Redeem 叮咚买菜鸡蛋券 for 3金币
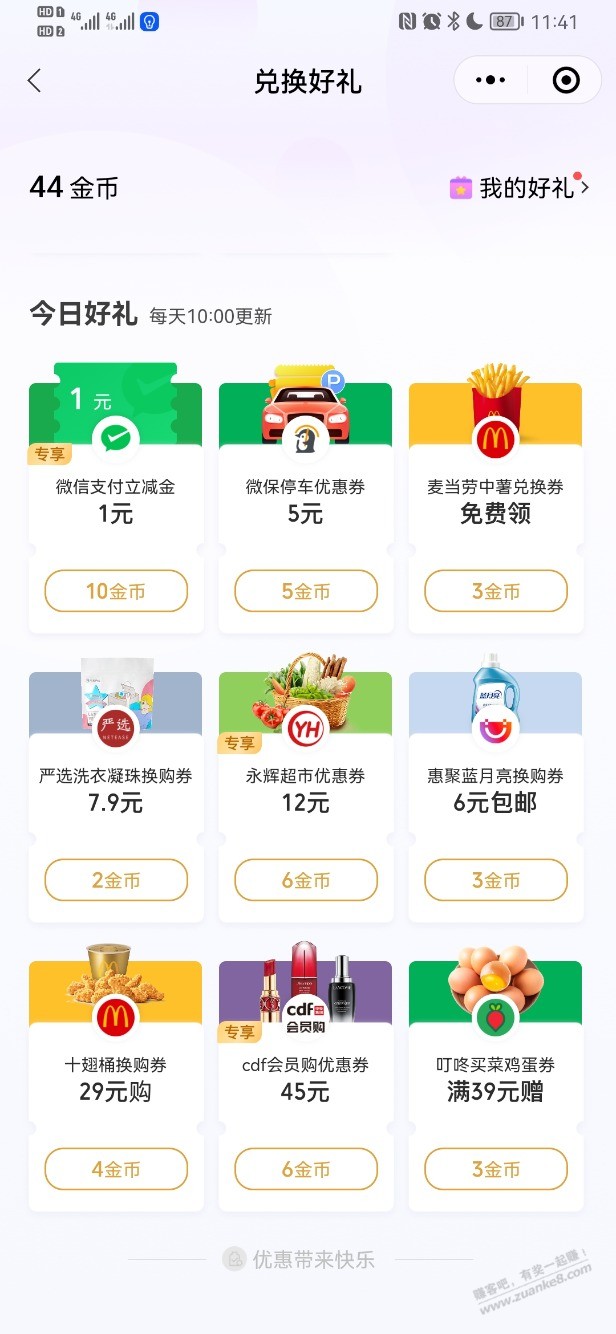The width and height of the screenshot is (616, 1334). pos(496,1169)
